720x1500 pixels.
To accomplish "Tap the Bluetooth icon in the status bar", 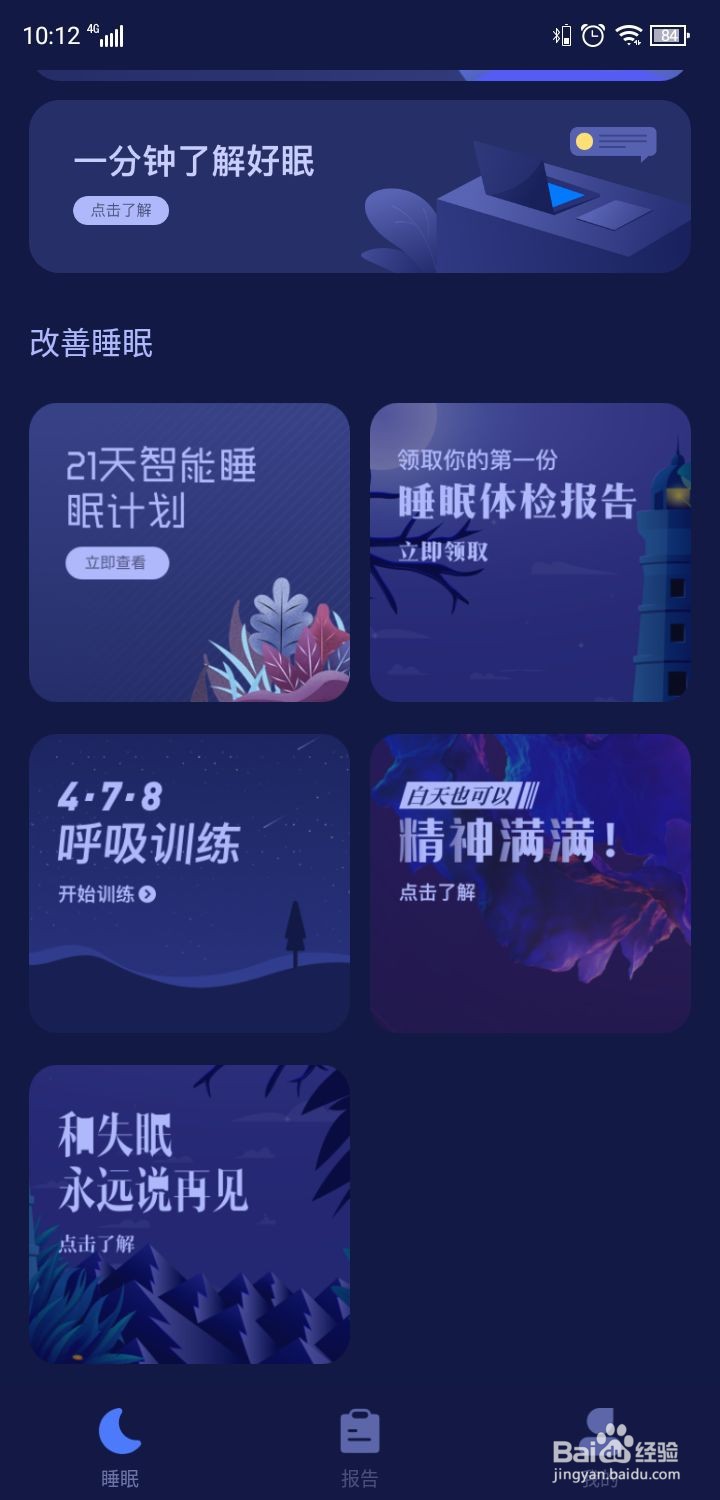I will point(556,33).
